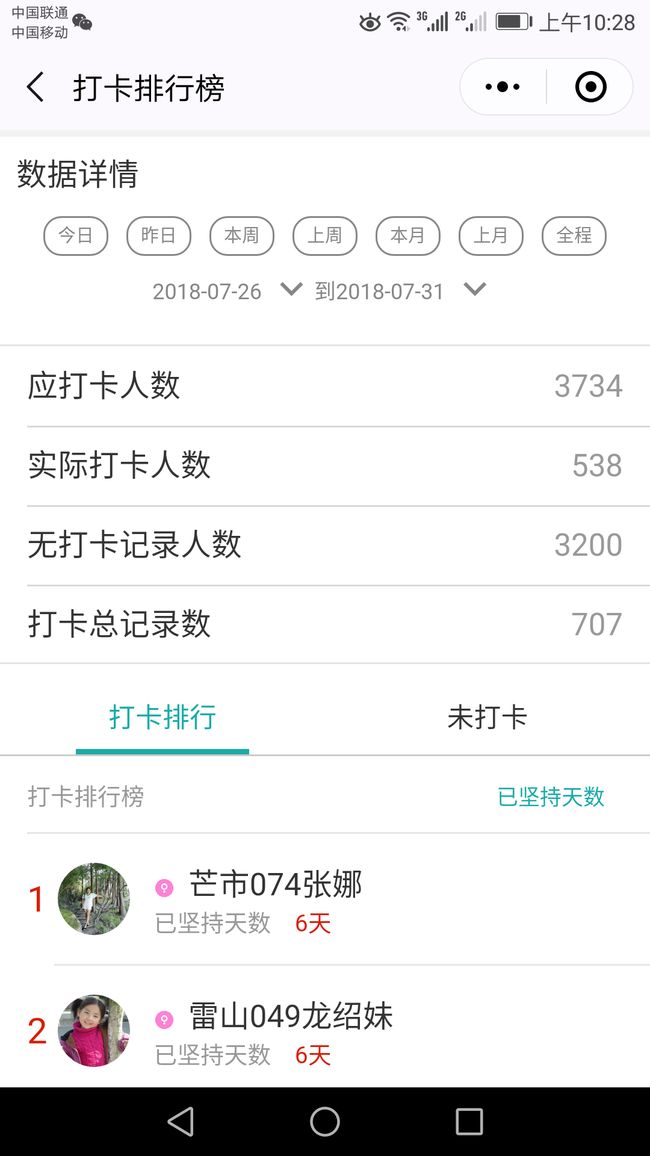Switch to the 未打卡 tab
Viewport: 650px width, 1156px height.
click(487, 717)
